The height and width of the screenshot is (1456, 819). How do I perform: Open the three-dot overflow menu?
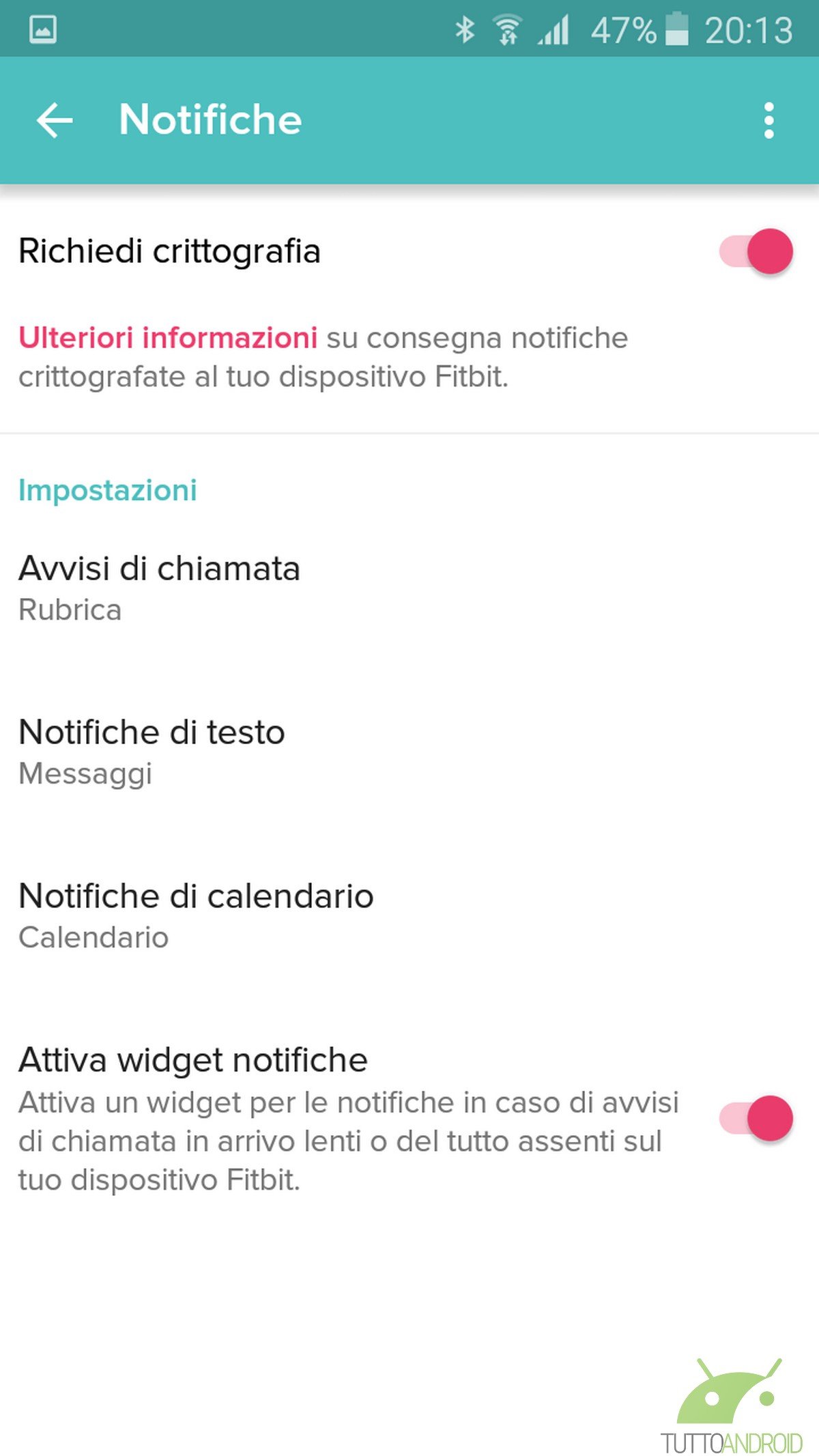pos(769,120)
